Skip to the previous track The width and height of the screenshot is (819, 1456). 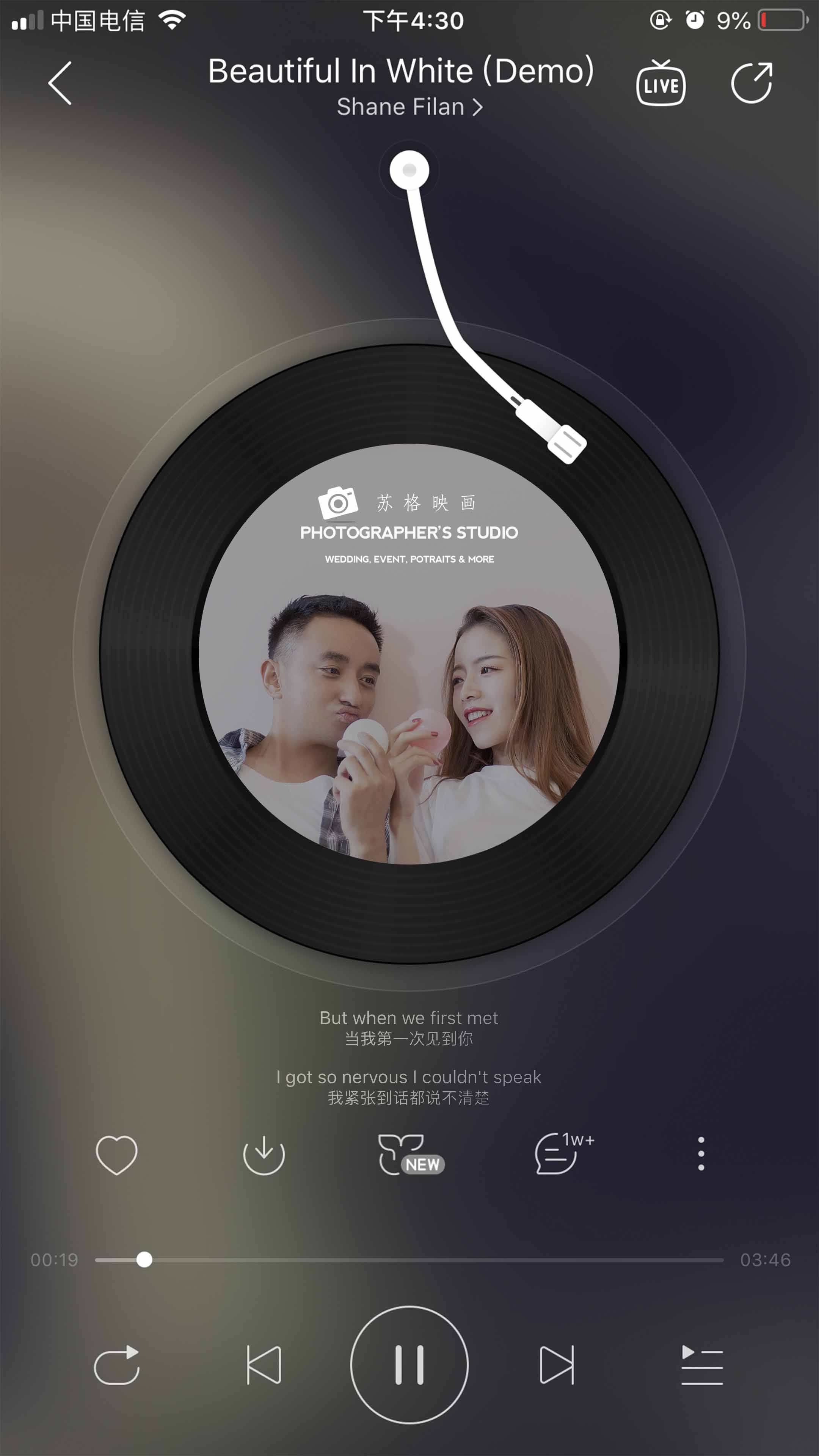point(264,1365)
